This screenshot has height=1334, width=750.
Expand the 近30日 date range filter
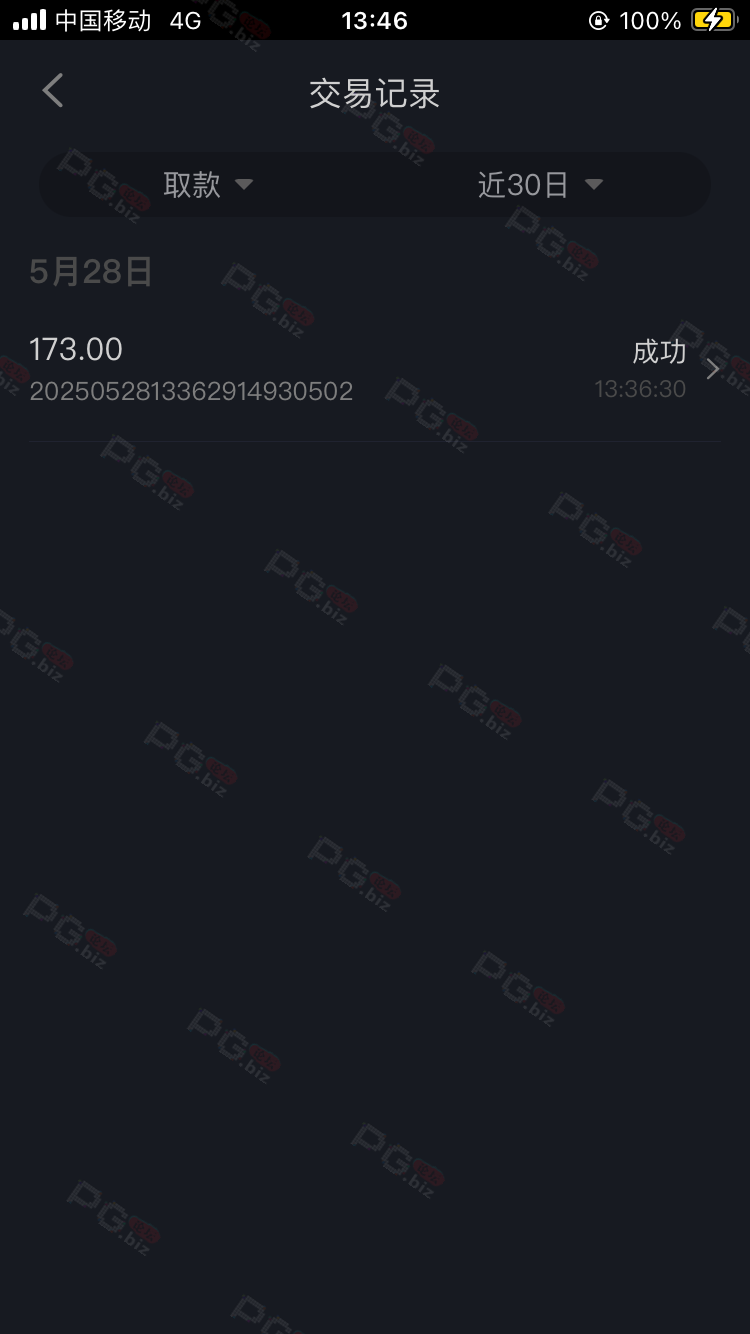click(x=540, y=184)
